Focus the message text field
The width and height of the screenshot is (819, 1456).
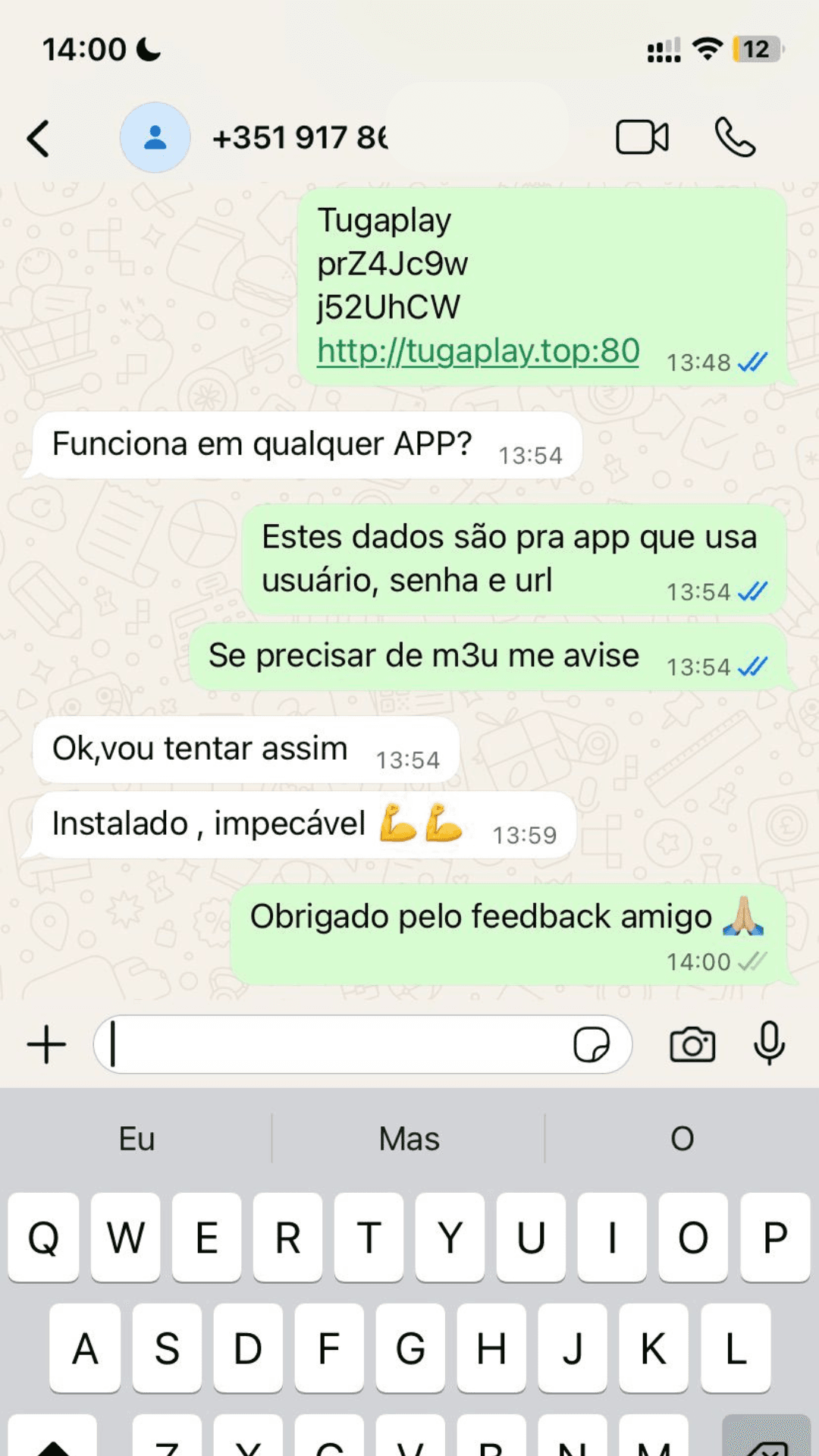pyautogui.click(x=334, y=1045)
